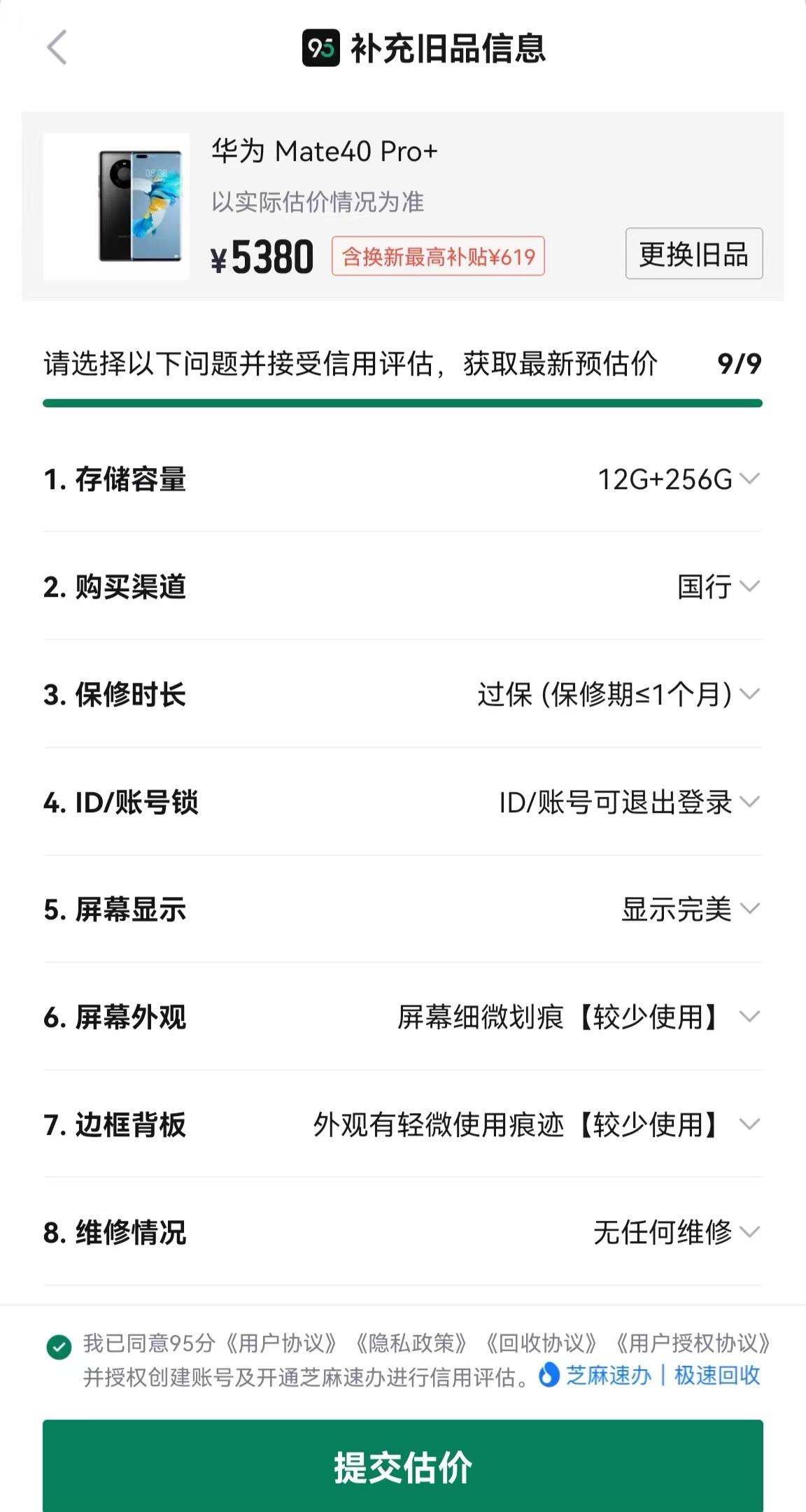Open the 屏幕显示 screen display dropdown
This screenshot has height=1512, width=806.
coord(752,910)
